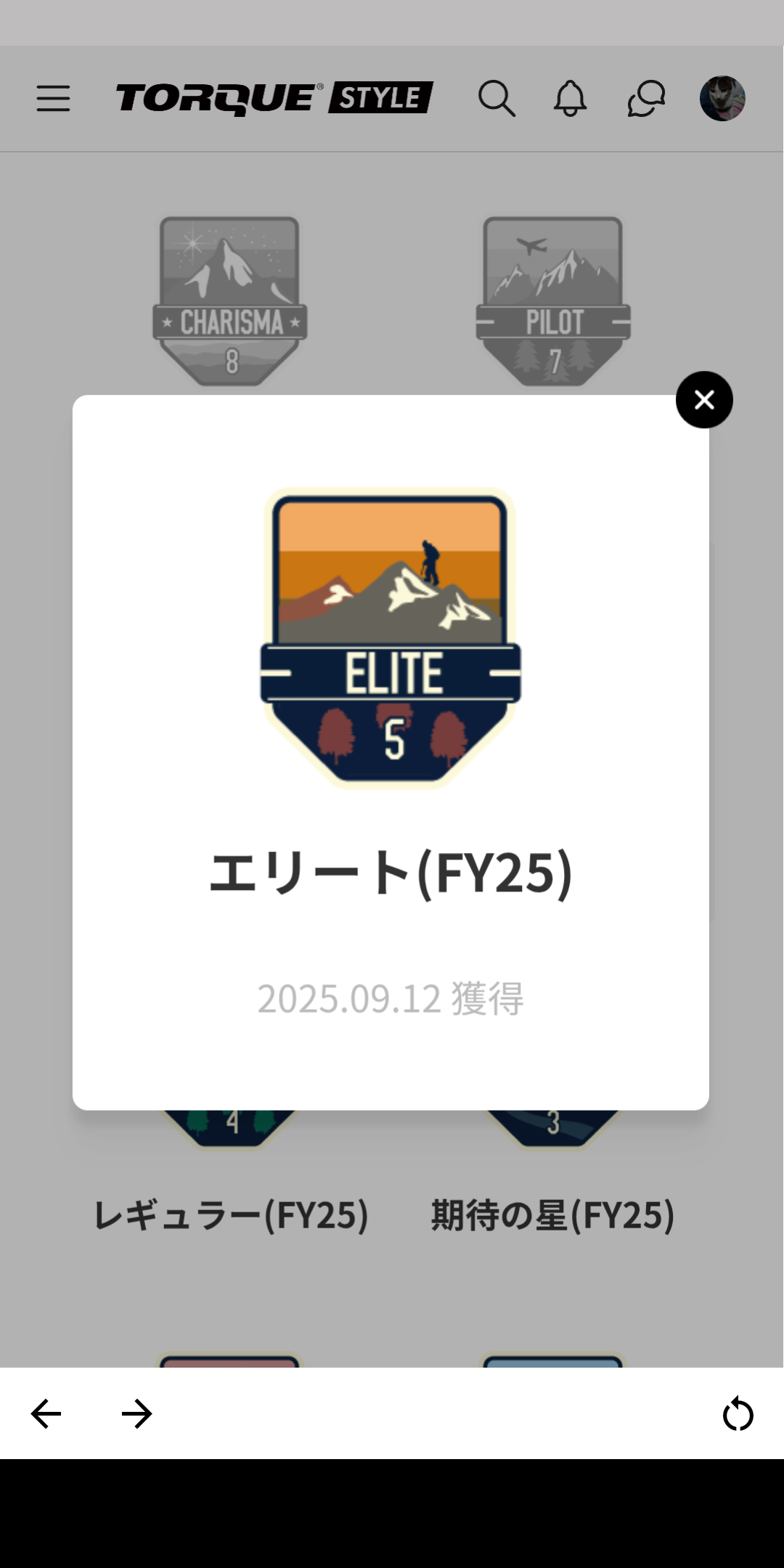Image resolution: width=784 pixels, height=1568 pixels.
Task: Open the profile avatar
Action: point(722,98)
